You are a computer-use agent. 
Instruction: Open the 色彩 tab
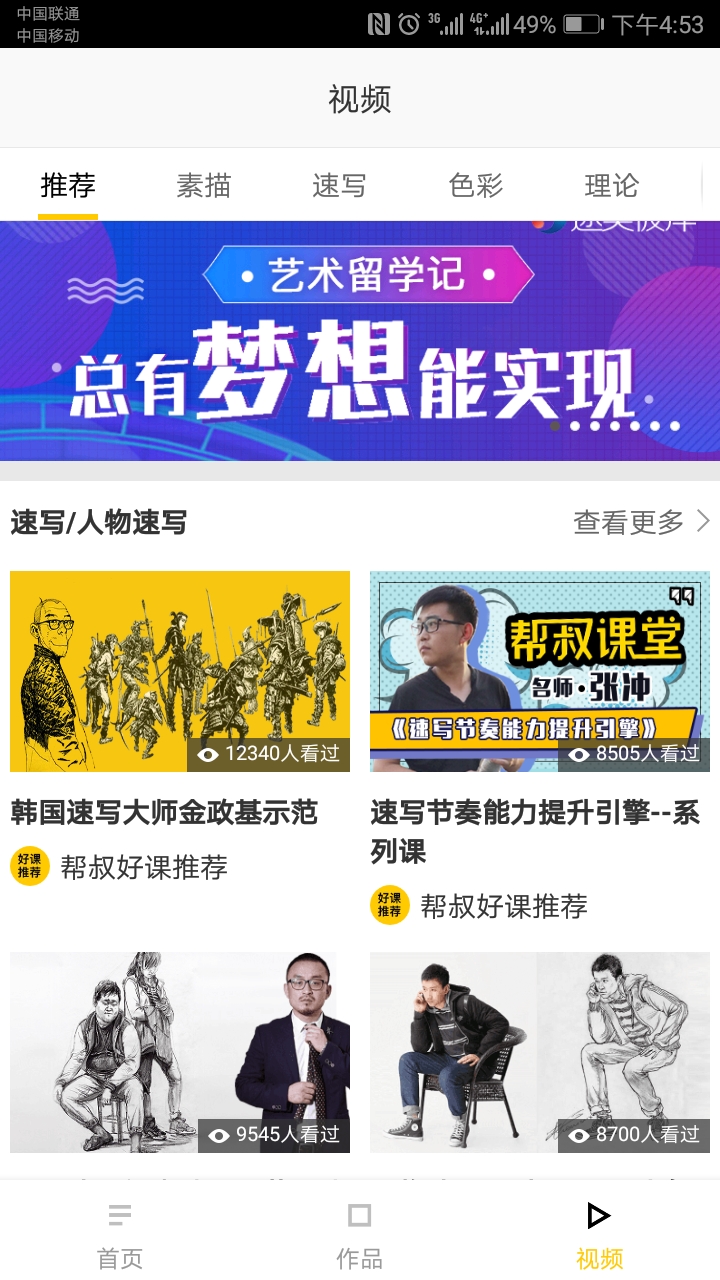(x=476, y=186)
